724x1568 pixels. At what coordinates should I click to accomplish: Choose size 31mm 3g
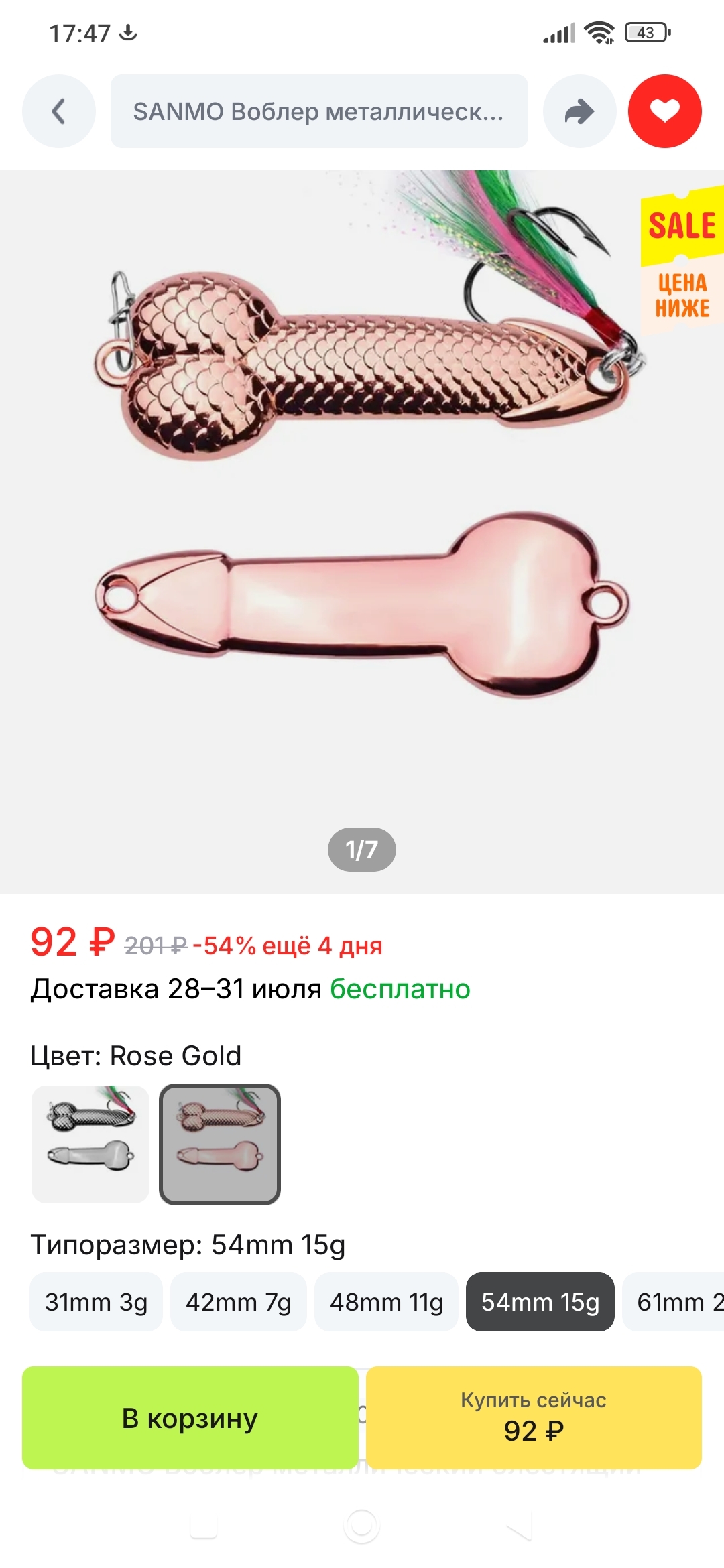(96, 1302)
